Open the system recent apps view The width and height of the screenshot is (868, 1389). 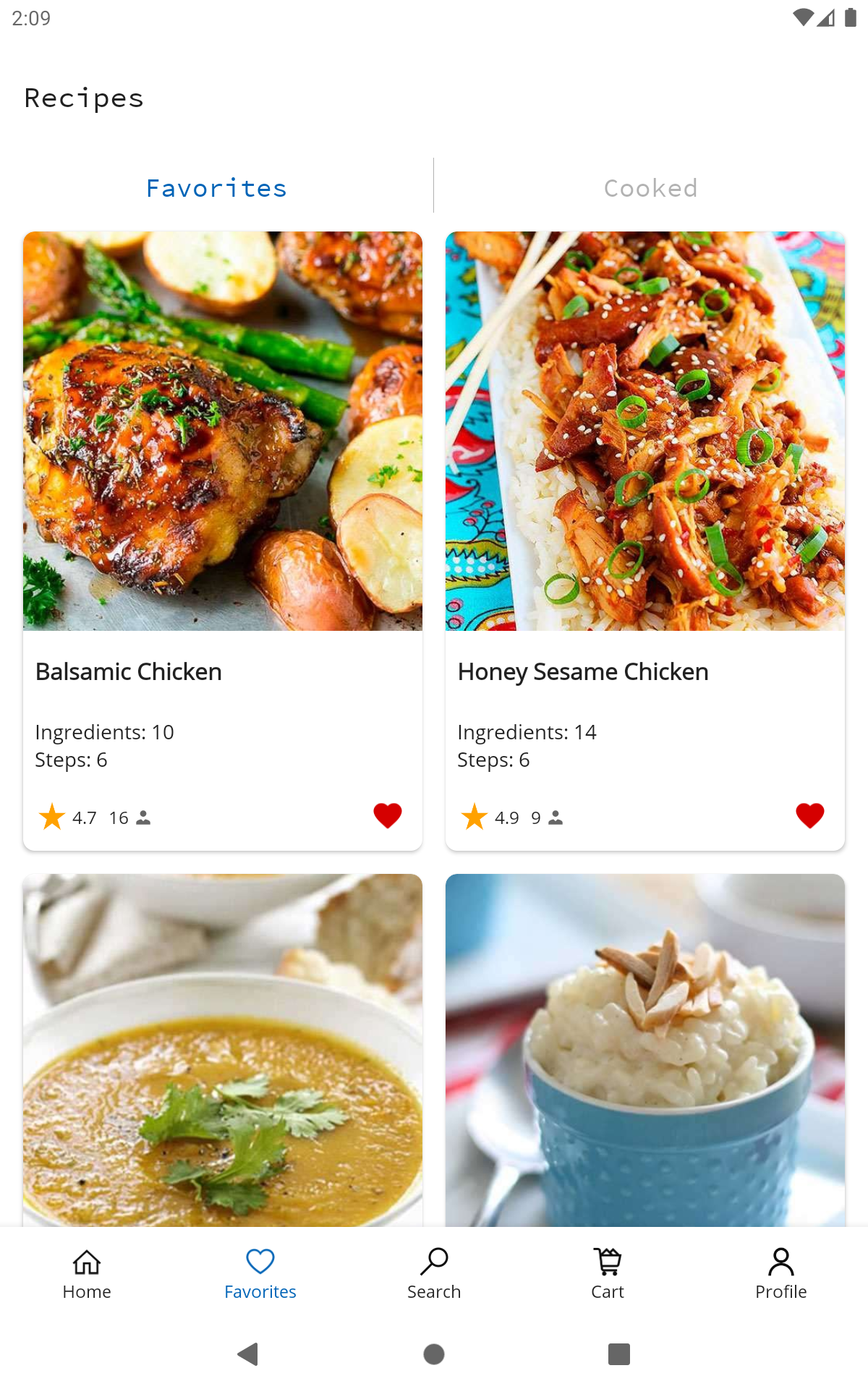tap(619, 1354)
